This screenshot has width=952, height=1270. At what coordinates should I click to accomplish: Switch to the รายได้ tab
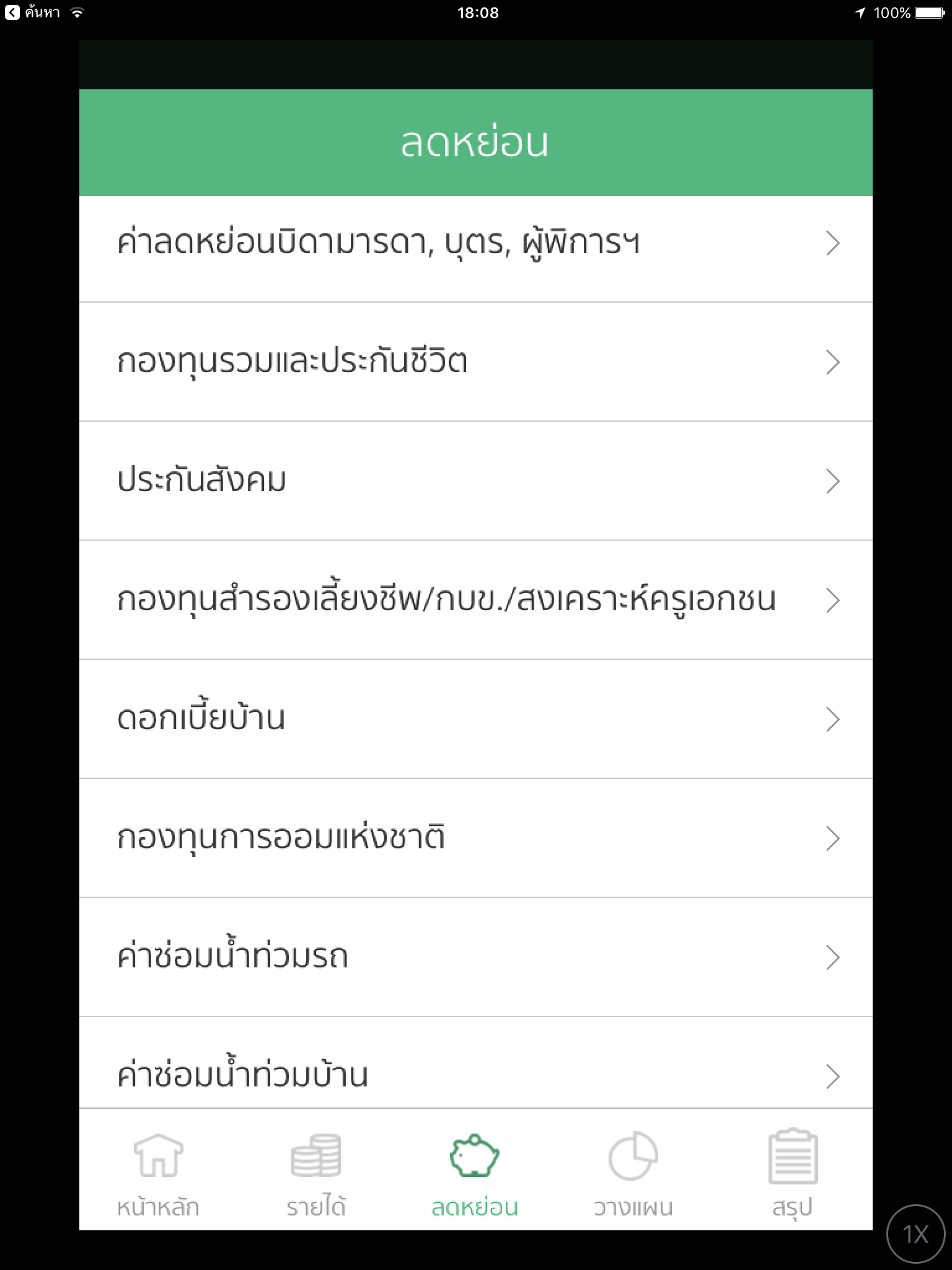[x=316, y=1173]
